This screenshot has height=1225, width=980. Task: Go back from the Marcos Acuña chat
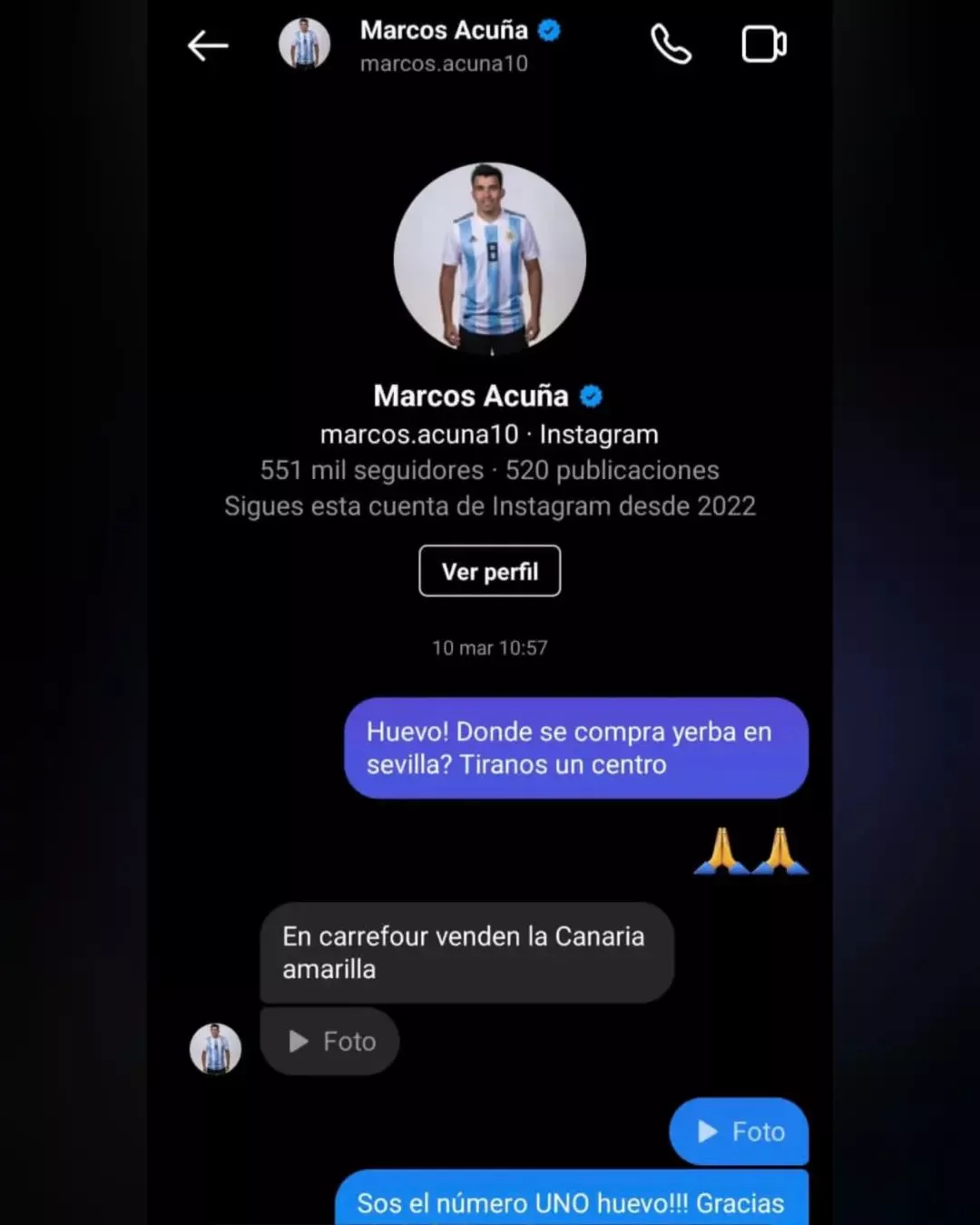(x=208, y=45)
